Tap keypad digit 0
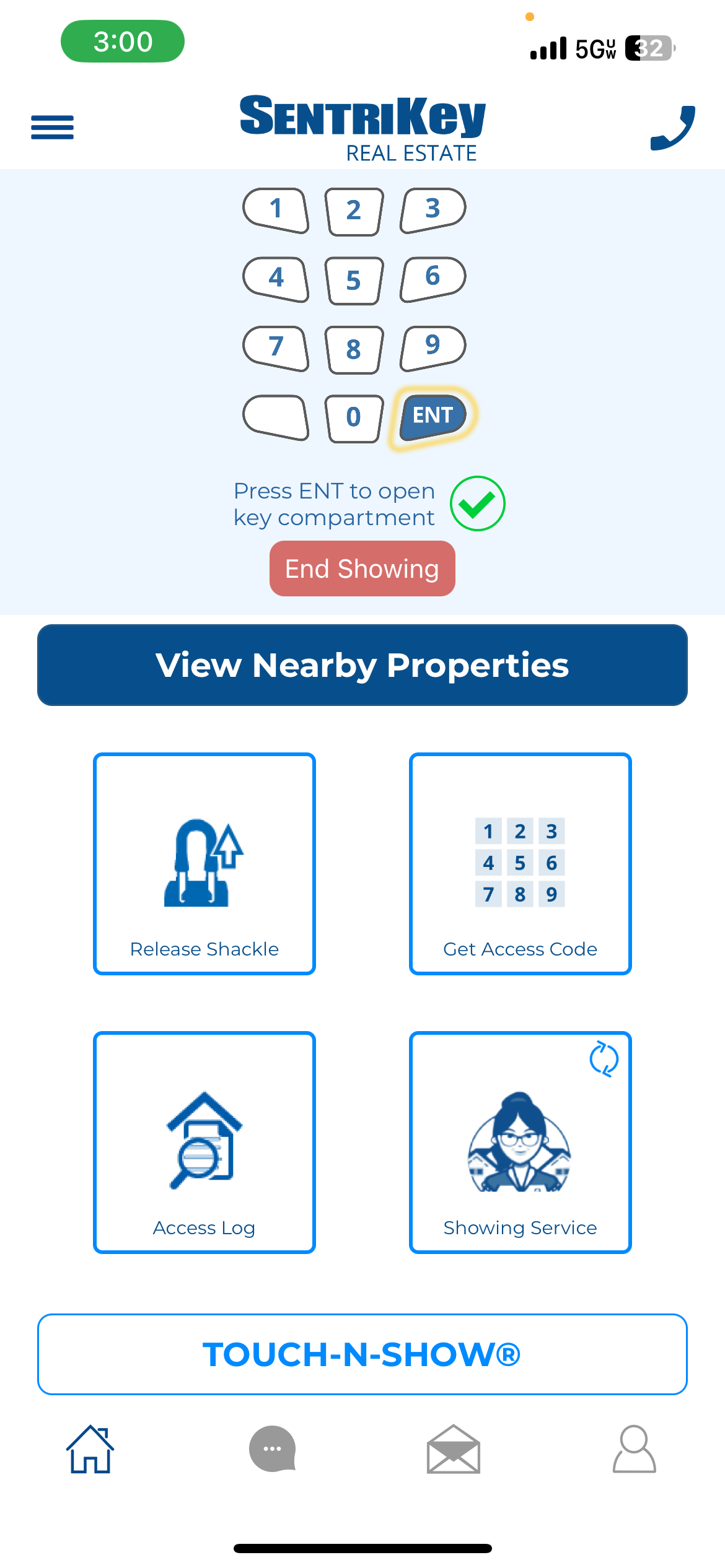This screenshot has height=1568, width=725. (x=354, y=418)
